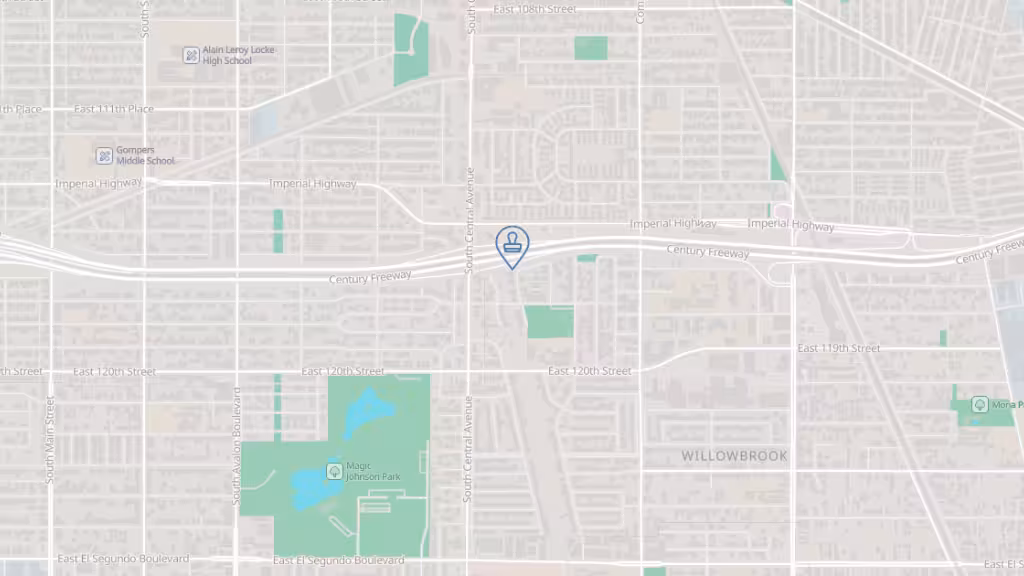Select Alain Leroy Locke High School marker
This screenshot has width=1024, height=576.
[x=190, y=55]
